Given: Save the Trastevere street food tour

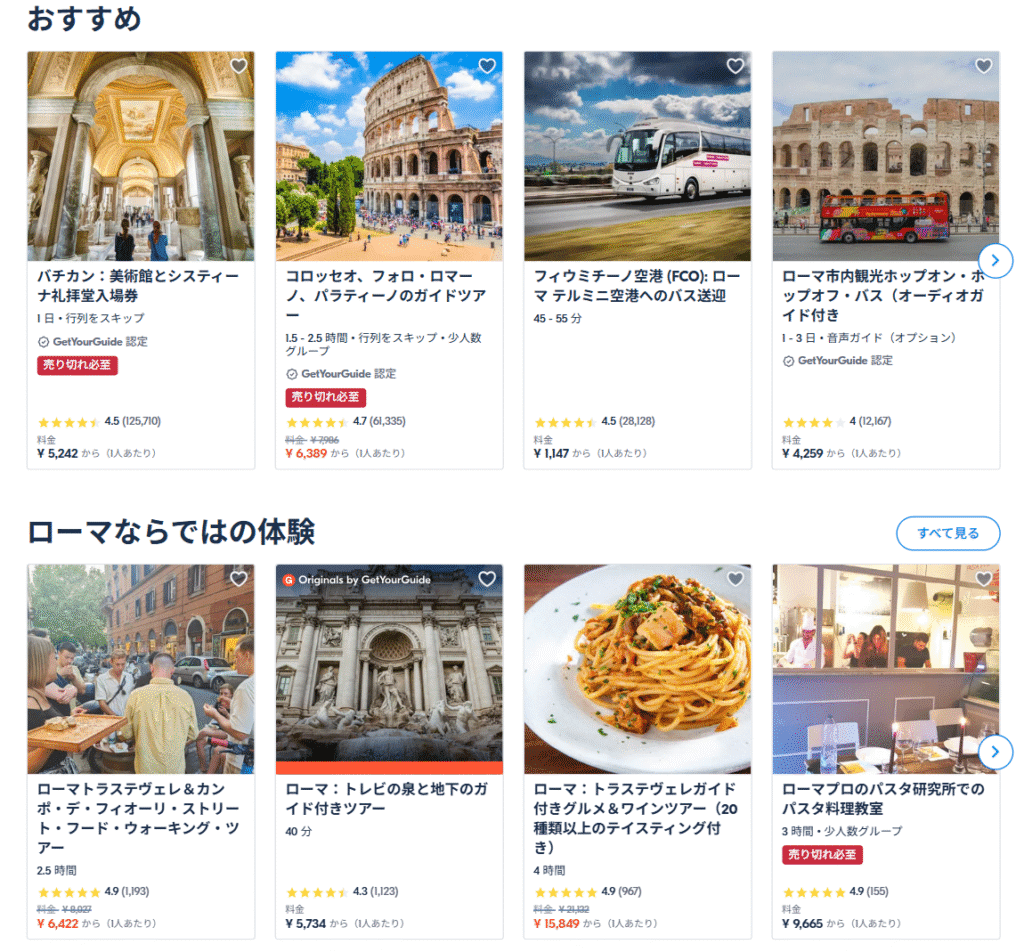Looking at the screenshot, I should [x=238, y=579].
